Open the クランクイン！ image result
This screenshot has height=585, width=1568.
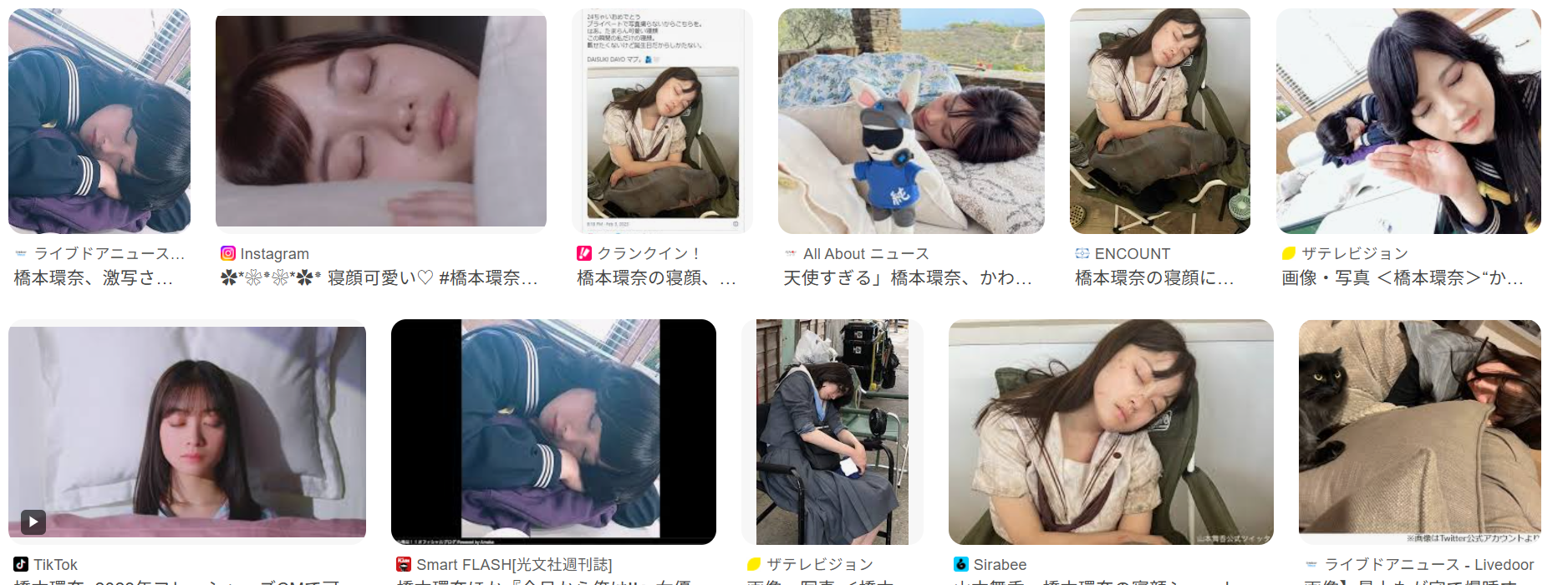[662, 121]
